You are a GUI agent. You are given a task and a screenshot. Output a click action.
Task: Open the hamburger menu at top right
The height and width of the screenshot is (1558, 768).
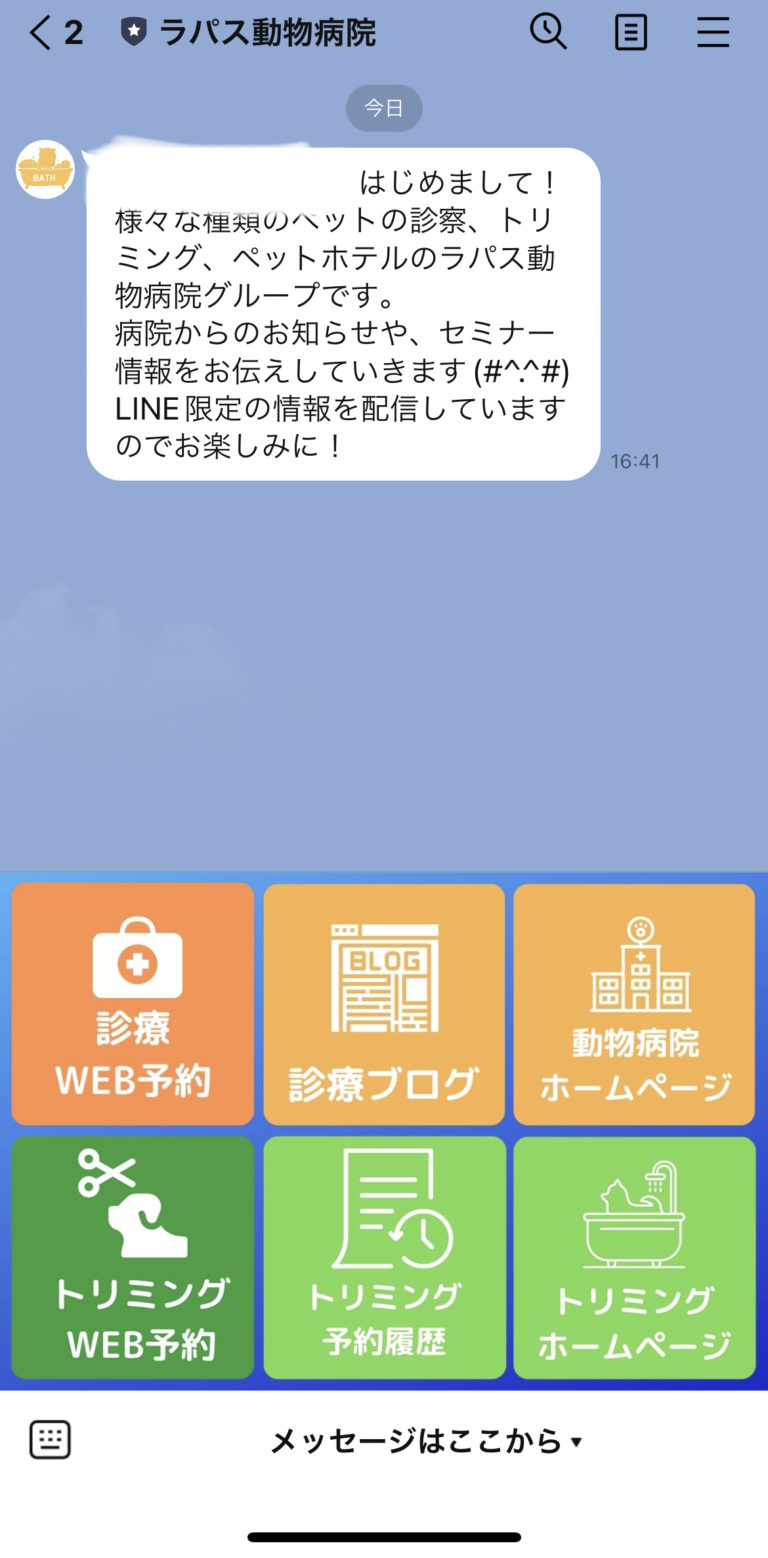point(713,32)
